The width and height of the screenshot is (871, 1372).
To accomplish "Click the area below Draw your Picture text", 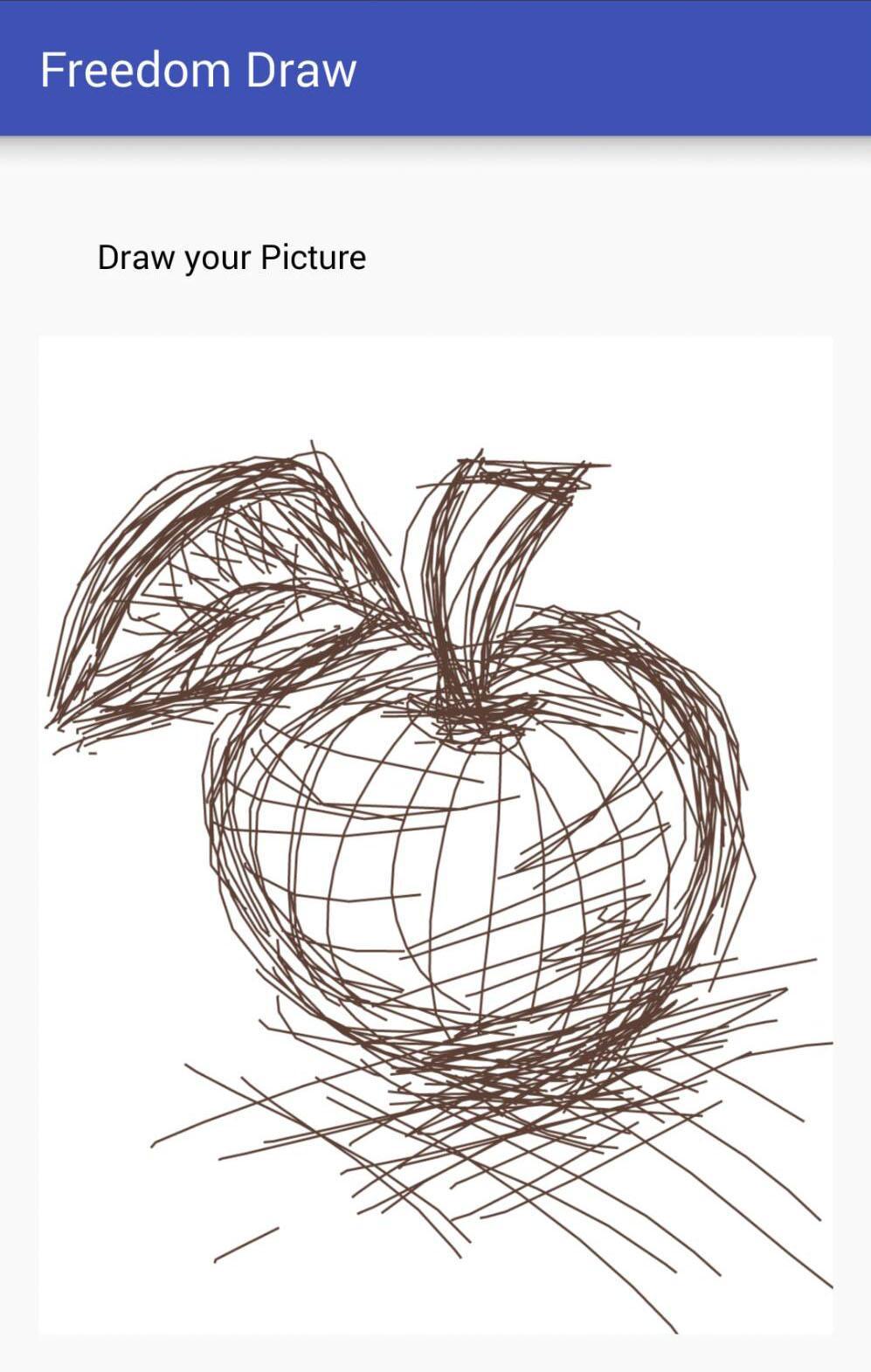I will 232,301.
